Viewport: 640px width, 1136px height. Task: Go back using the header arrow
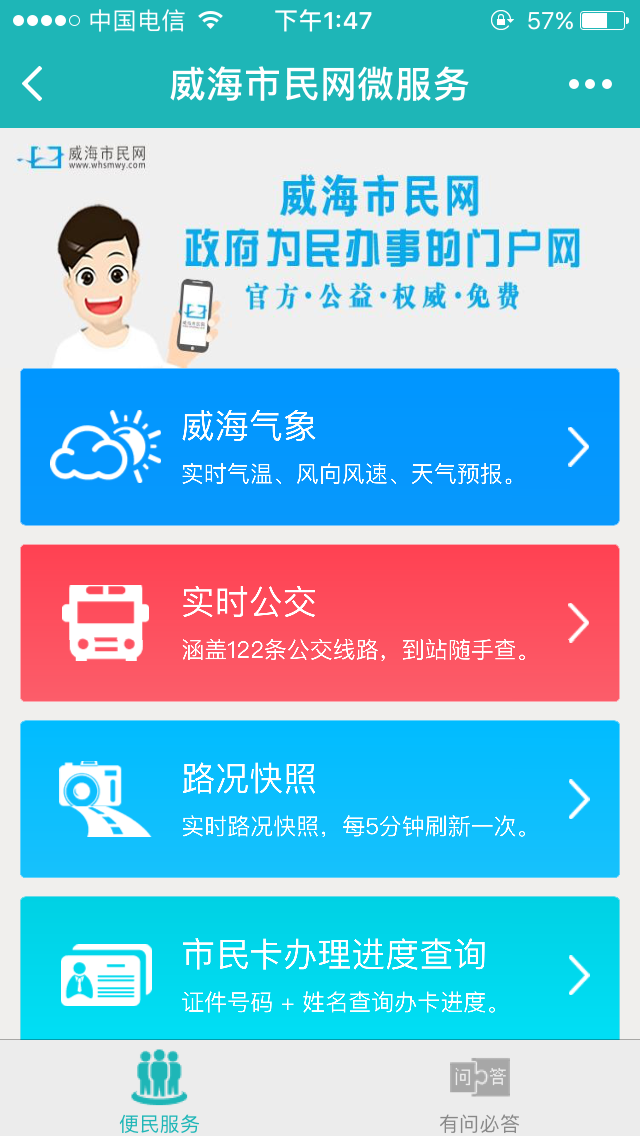click(33, 85)
